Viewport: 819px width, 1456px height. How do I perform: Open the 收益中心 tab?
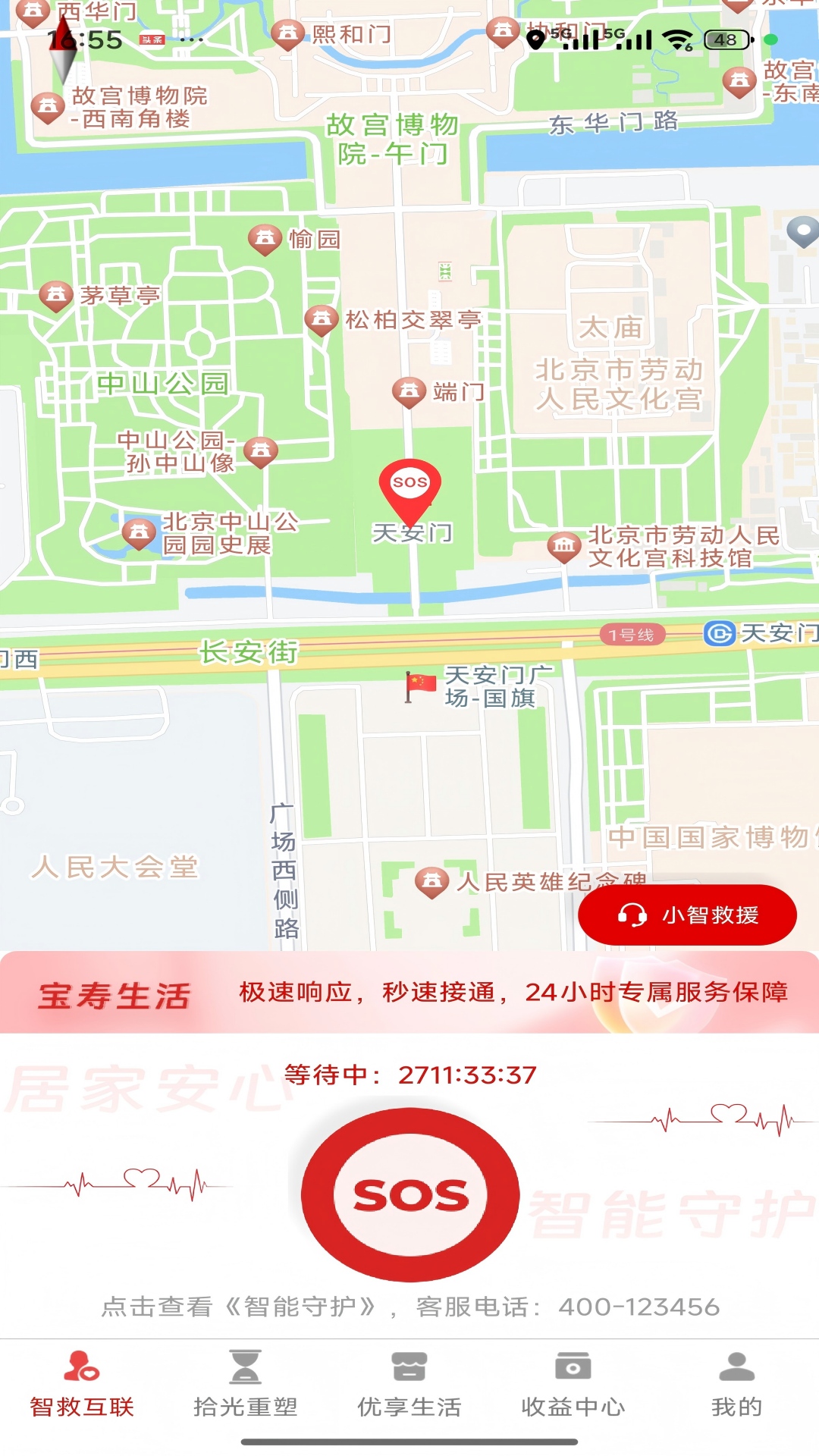coord(573,1392)
